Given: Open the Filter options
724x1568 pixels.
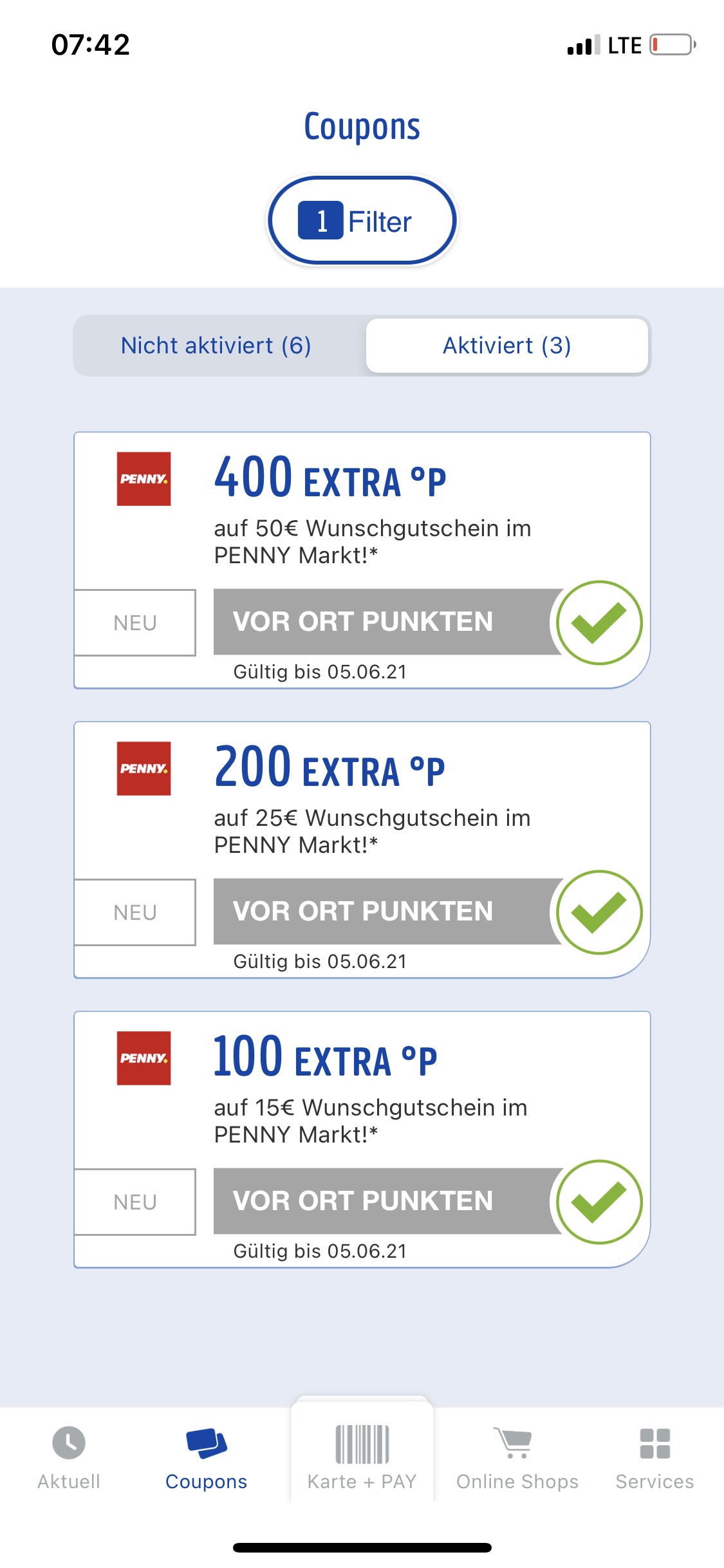Looking at the screenshot, I should [x=361, y=220].
